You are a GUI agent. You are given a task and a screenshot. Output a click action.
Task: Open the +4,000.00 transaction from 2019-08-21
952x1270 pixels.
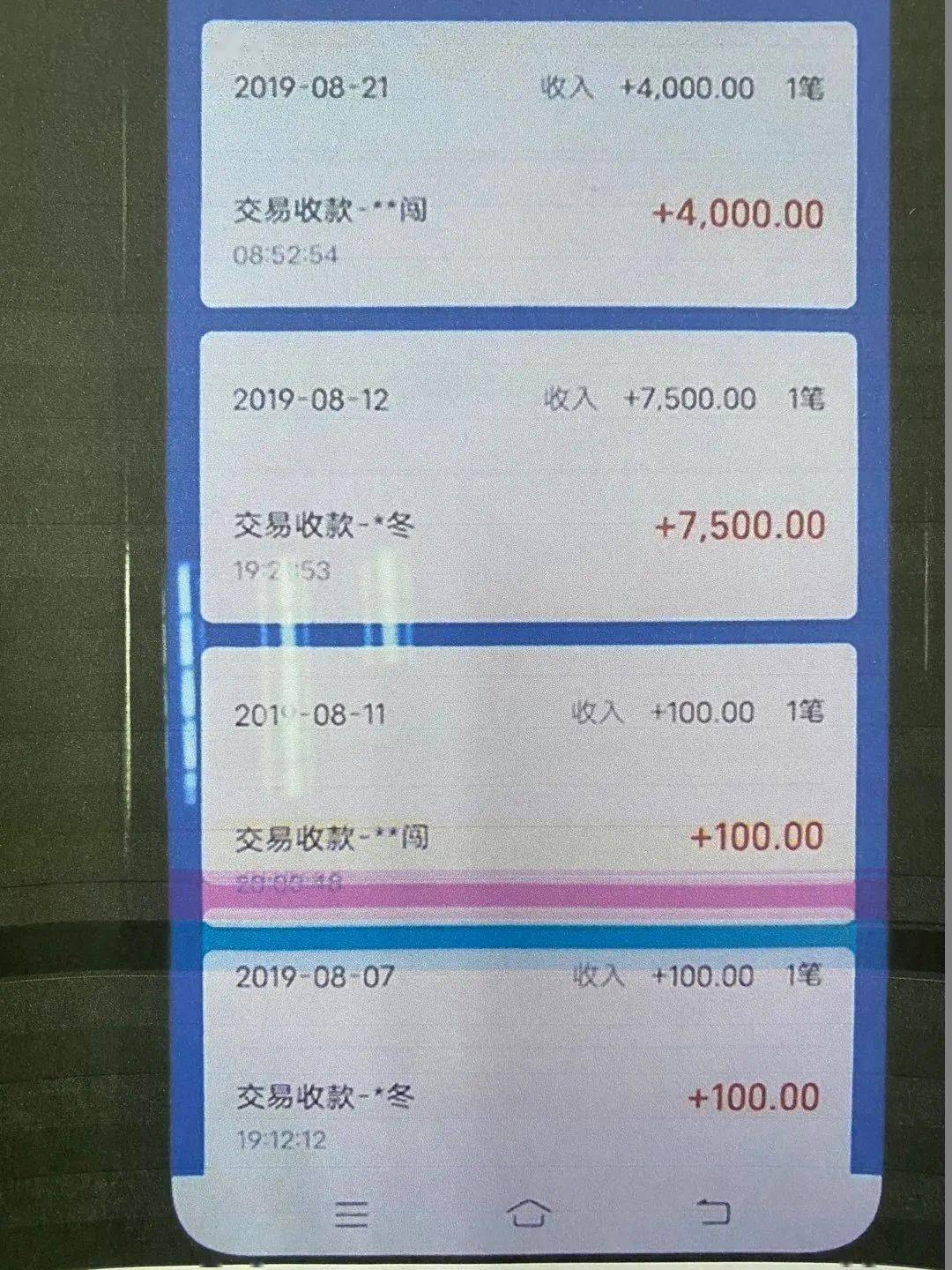(529, 216)
